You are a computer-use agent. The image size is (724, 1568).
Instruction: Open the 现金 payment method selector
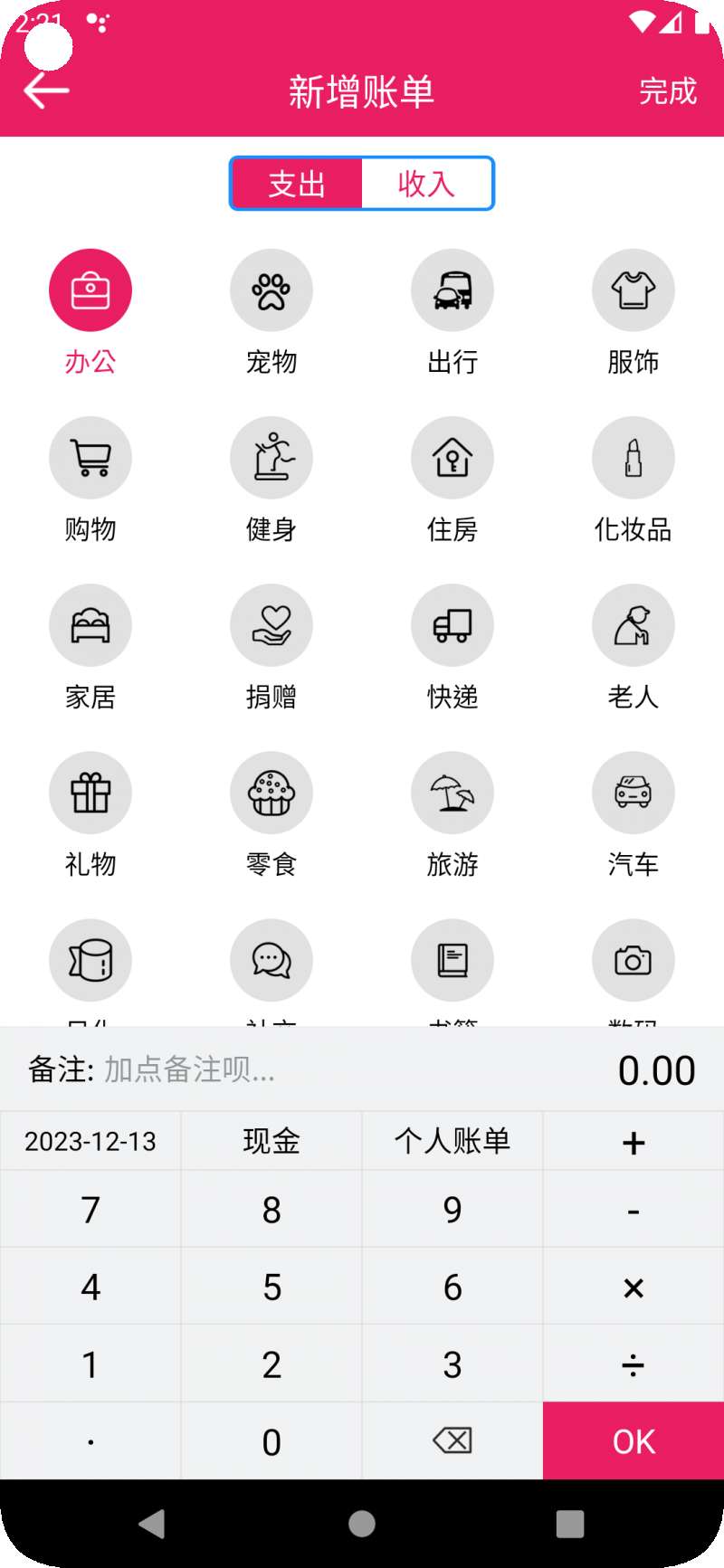[271, 1140]
